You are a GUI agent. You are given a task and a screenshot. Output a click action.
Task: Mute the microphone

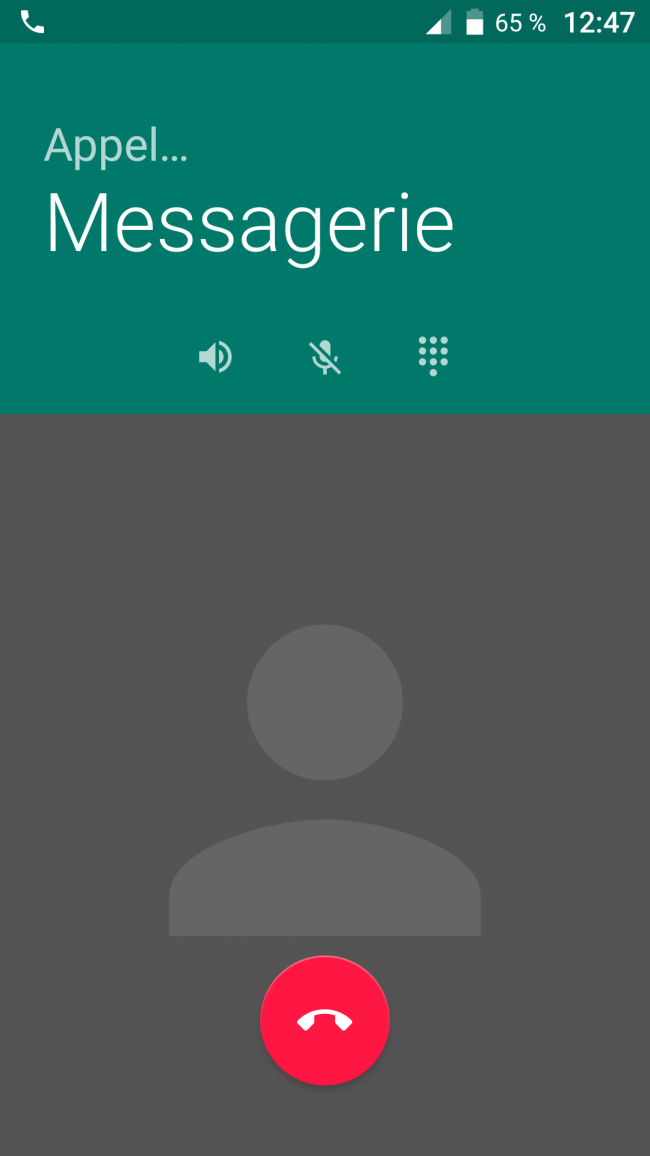(325, 356)
